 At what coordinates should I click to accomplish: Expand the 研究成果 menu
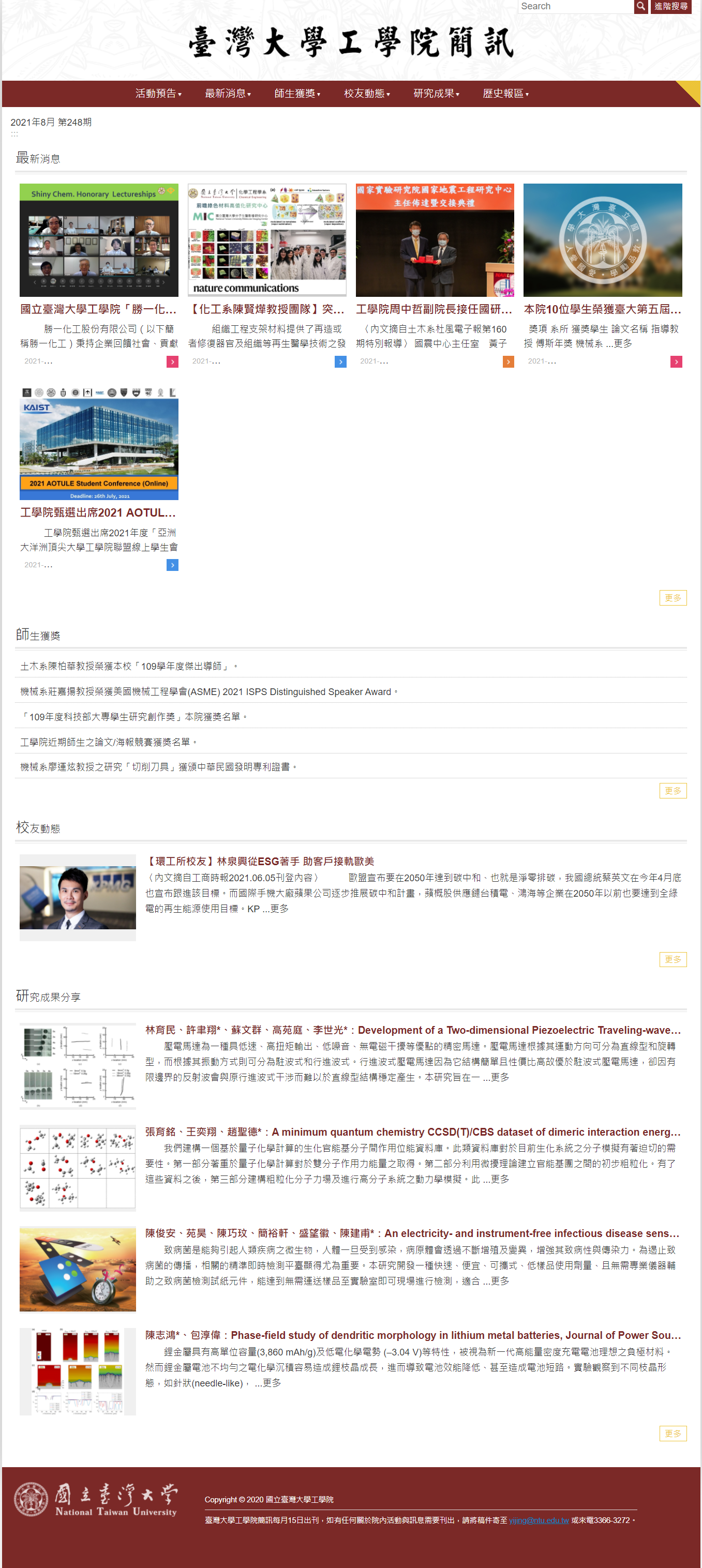436,93
